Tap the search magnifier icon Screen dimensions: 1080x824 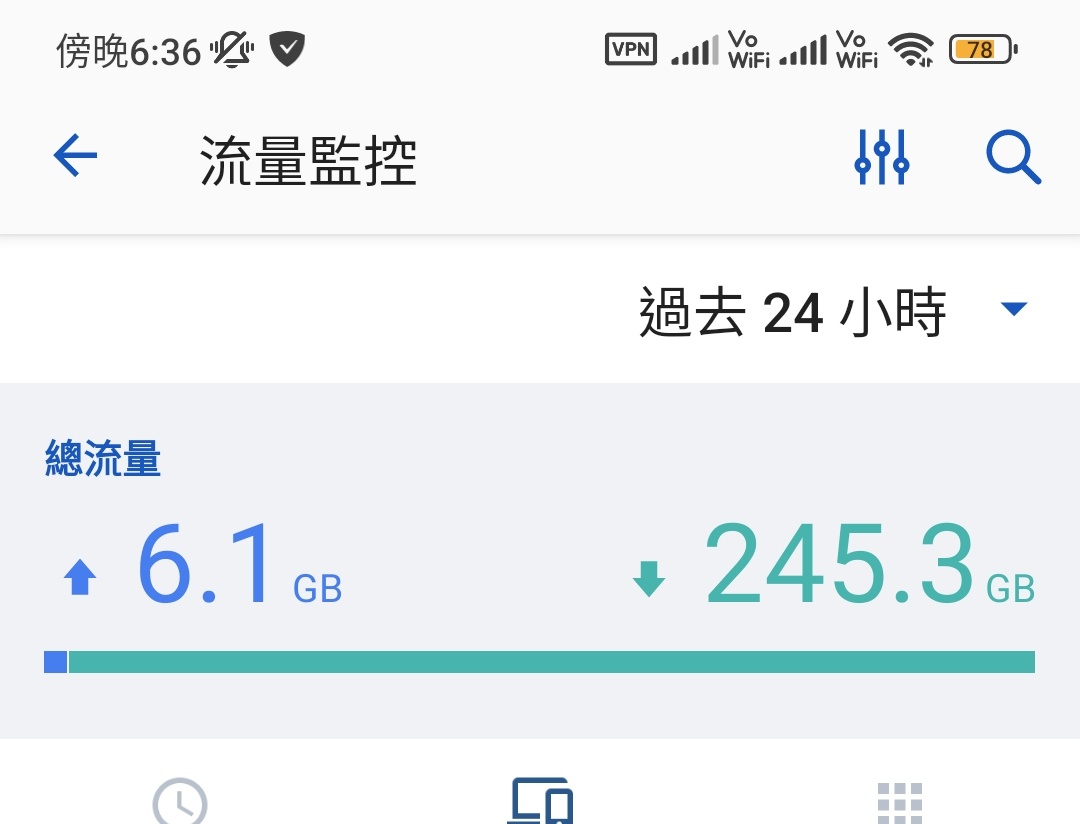[x=1012, y=157]
